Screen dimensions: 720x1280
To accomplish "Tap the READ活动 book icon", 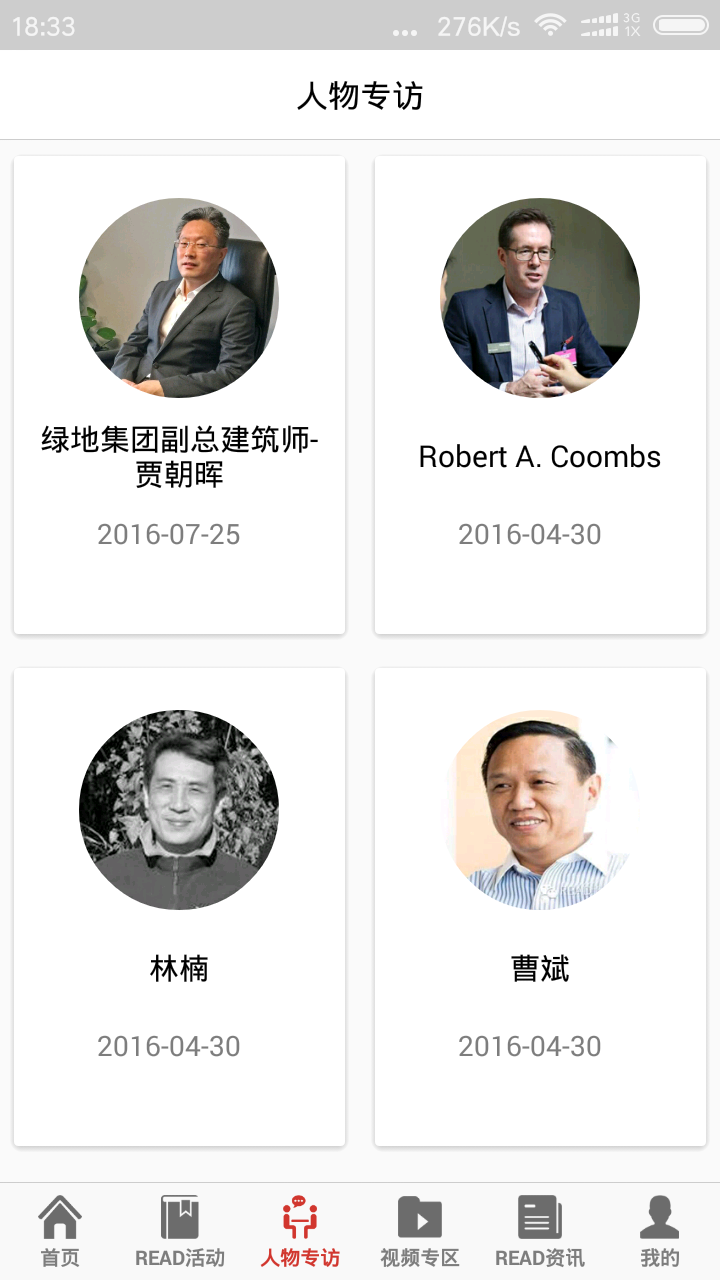I will click(180, 1218).
